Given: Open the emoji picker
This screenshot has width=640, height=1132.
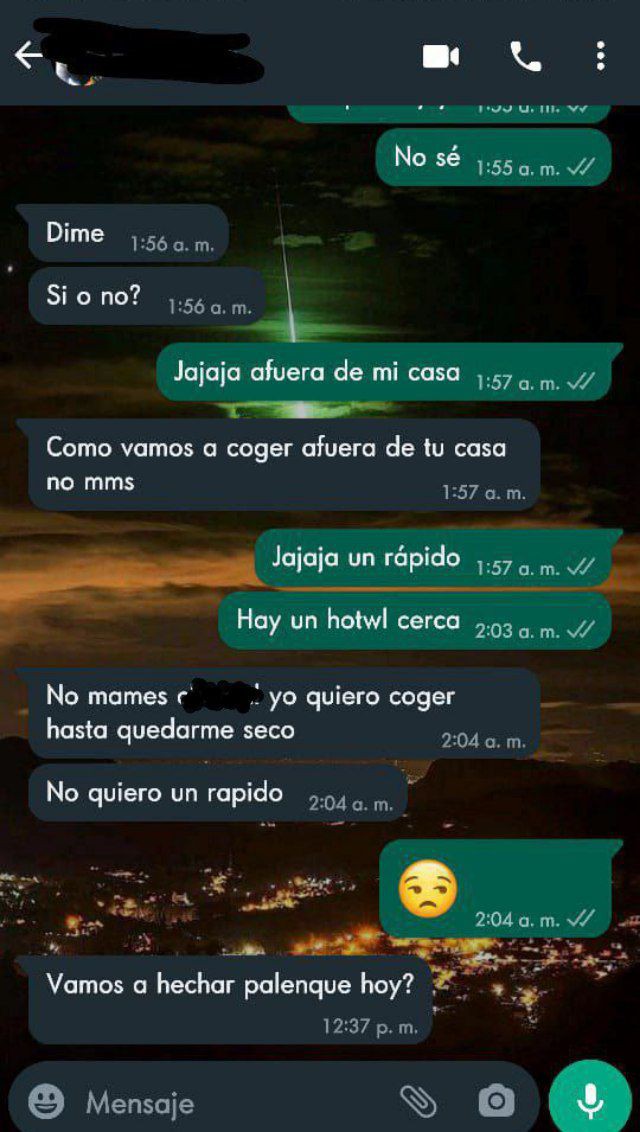Looking at the screenshot, I should pyautogui.click(x=46, y=1102).
